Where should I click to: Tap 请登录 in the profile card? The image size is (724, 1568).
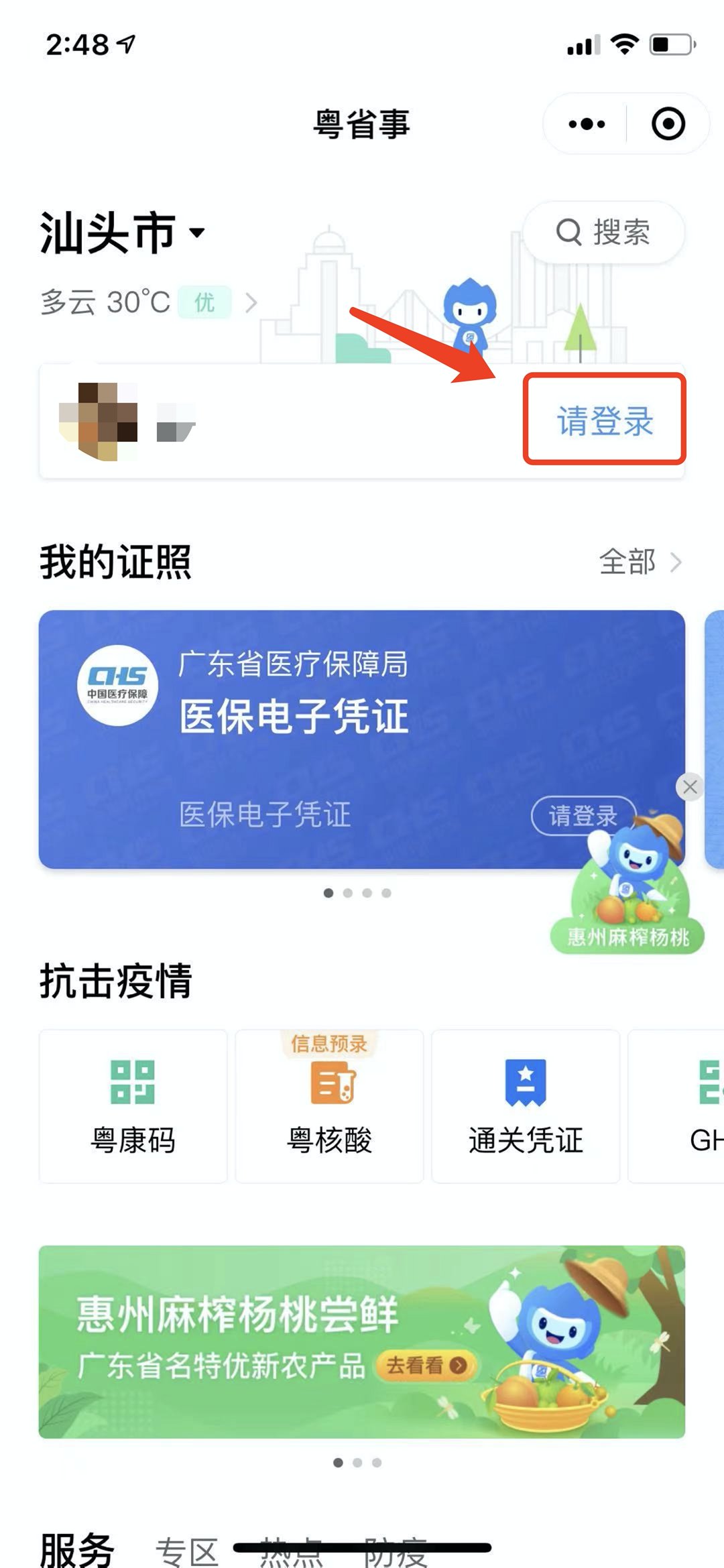[x=605, y=420]
